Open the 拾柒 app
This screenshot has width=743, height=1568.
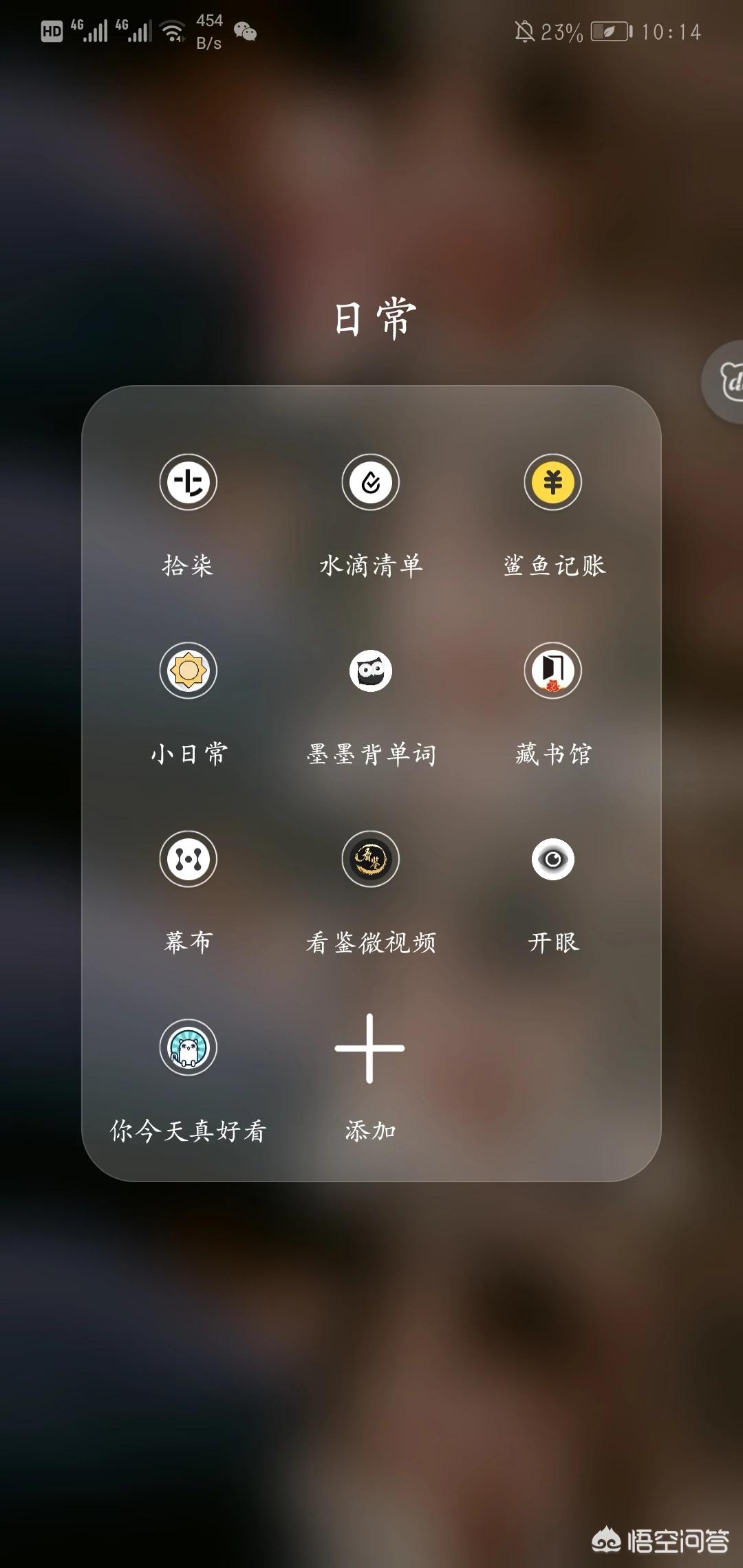click(x=188, y=482)
